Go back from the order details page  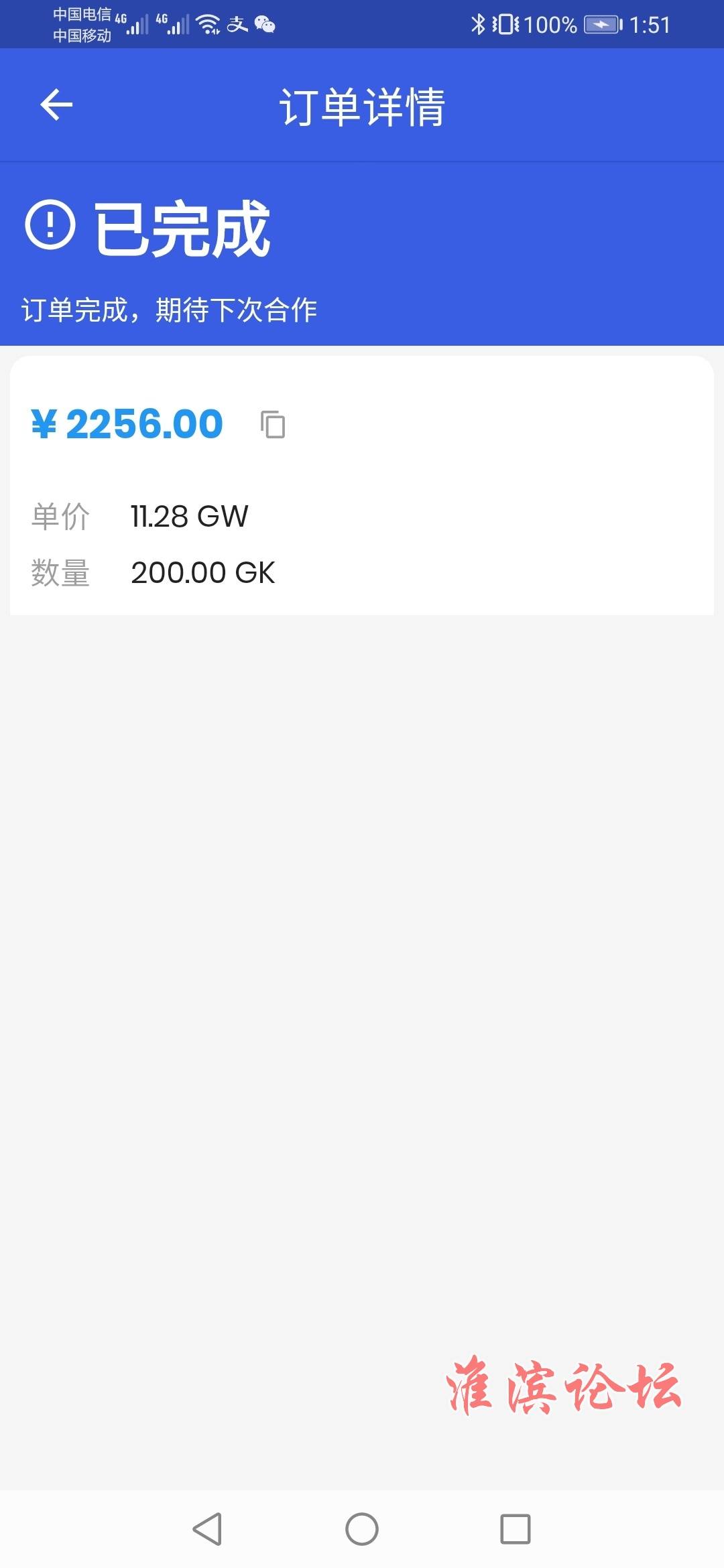[x=56, y=105]
